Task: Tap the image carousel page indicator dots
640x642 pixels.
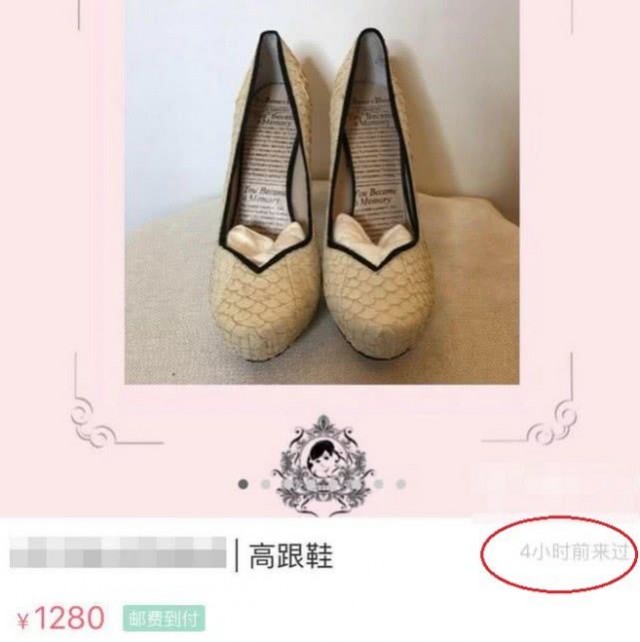Action: (322, 483)
